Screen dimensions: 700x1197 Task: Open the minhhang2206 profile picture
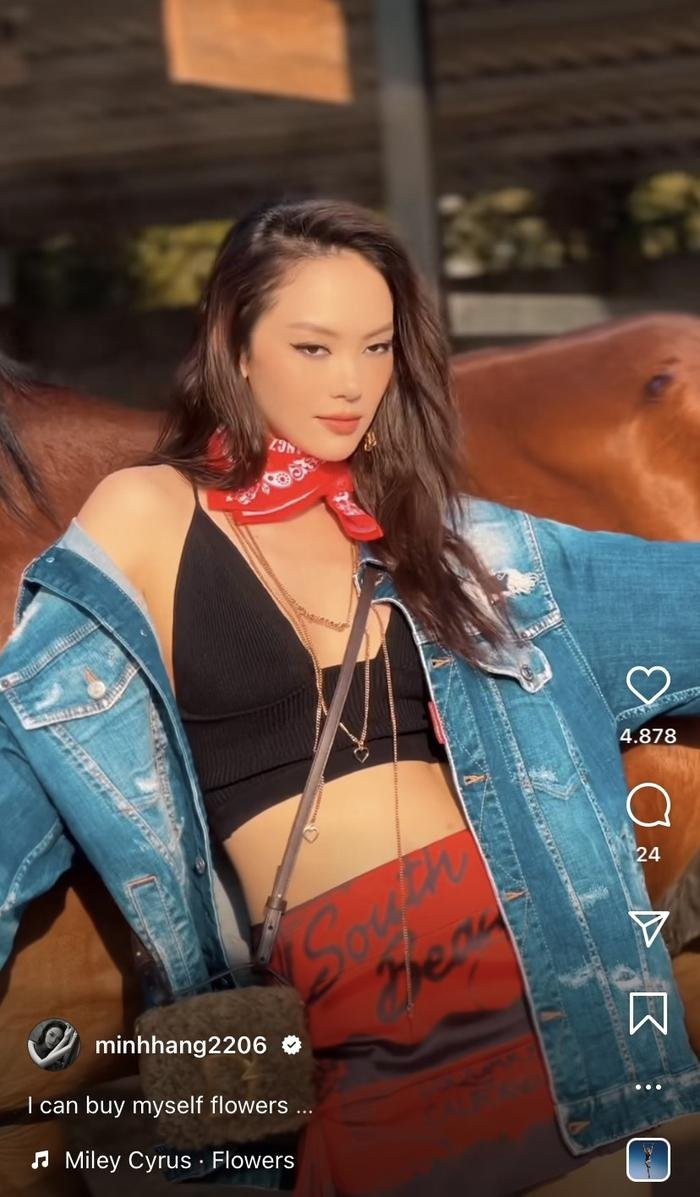click(x=53, y=1045)
